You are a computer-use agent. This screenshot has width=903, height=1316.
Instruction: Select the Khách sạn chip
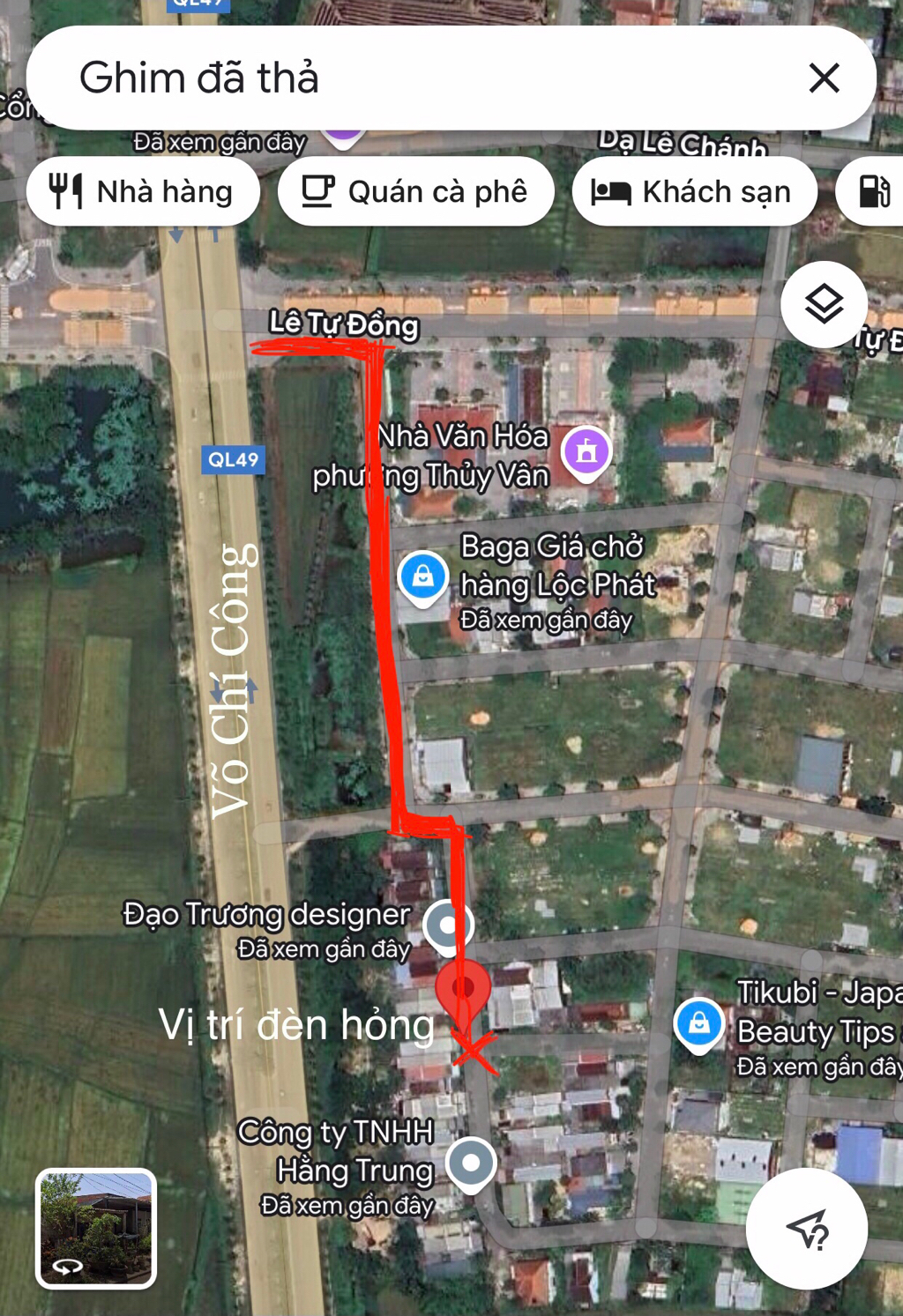[694, 191]
